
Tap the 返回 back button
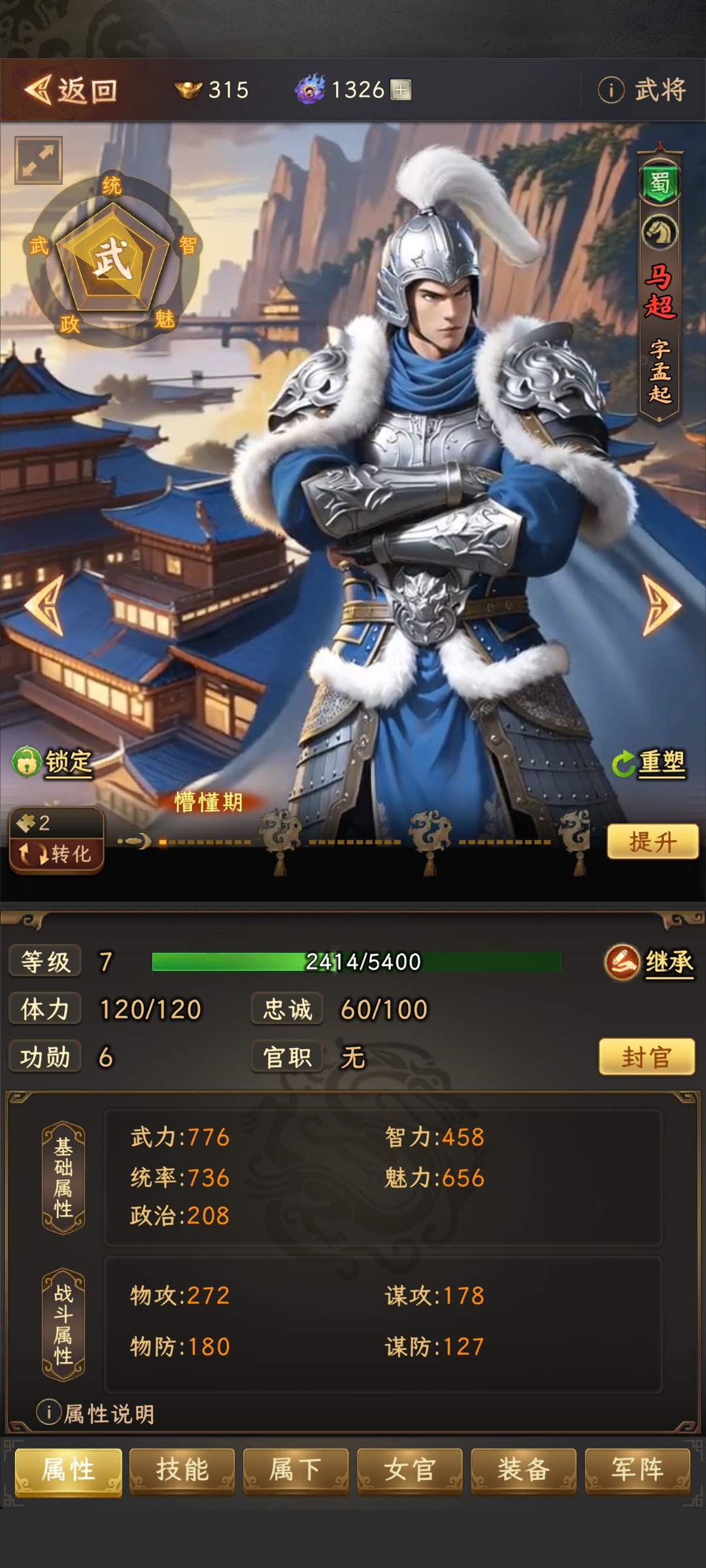[x=71, y=90]
